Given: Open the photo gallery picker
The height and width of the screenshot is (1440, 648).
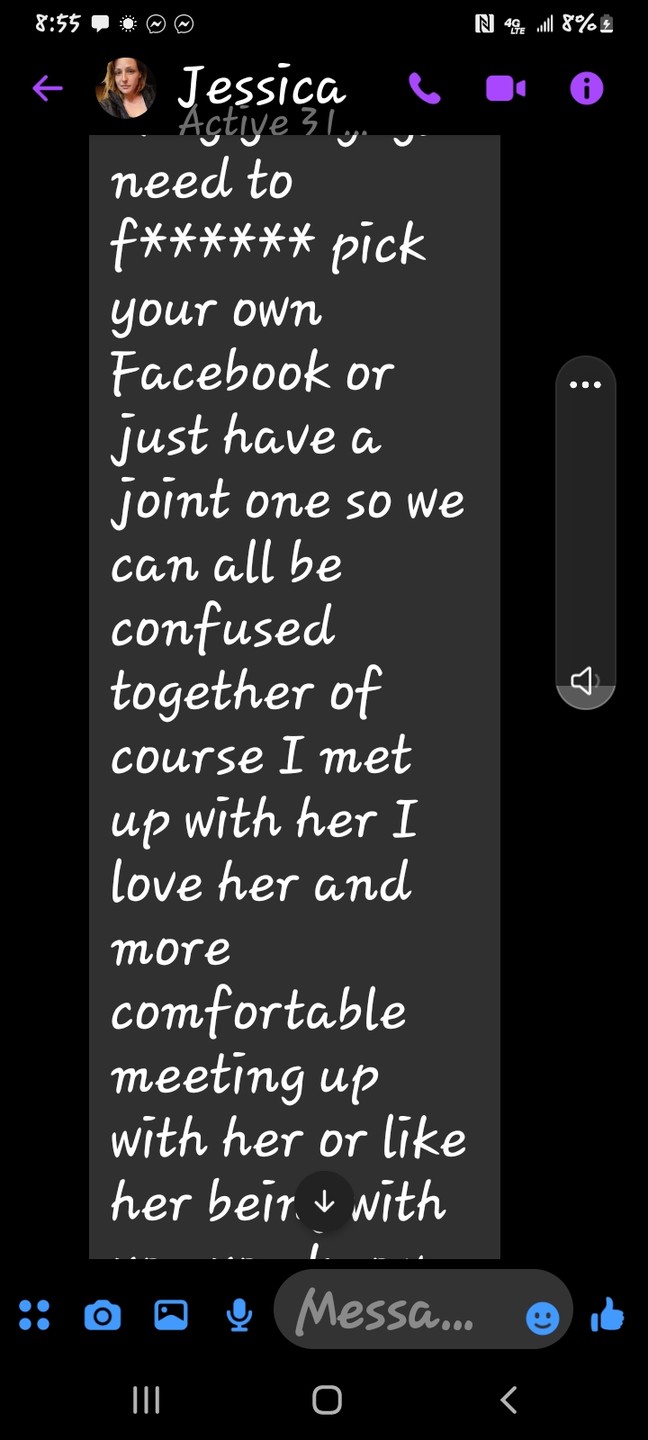Looking at the screenshot, I should (x=171, y=1315).
